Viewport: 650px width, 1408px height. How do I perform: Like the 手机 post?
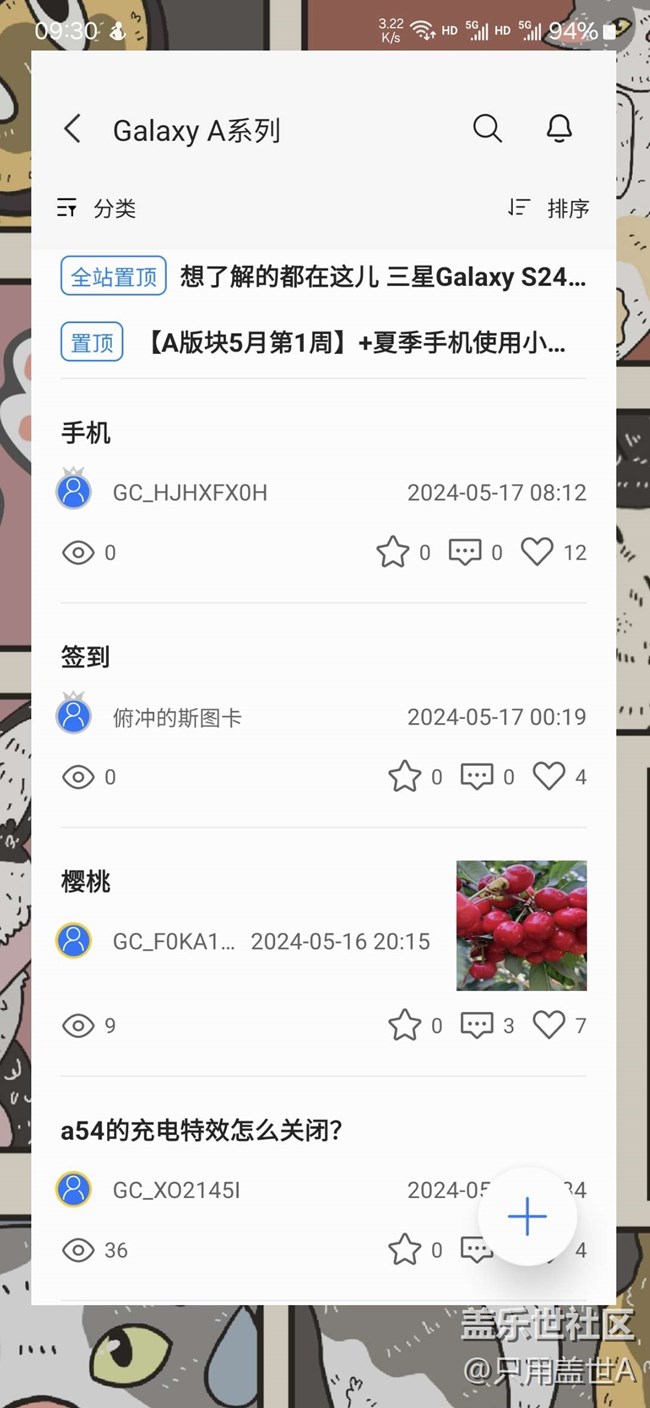537,552
